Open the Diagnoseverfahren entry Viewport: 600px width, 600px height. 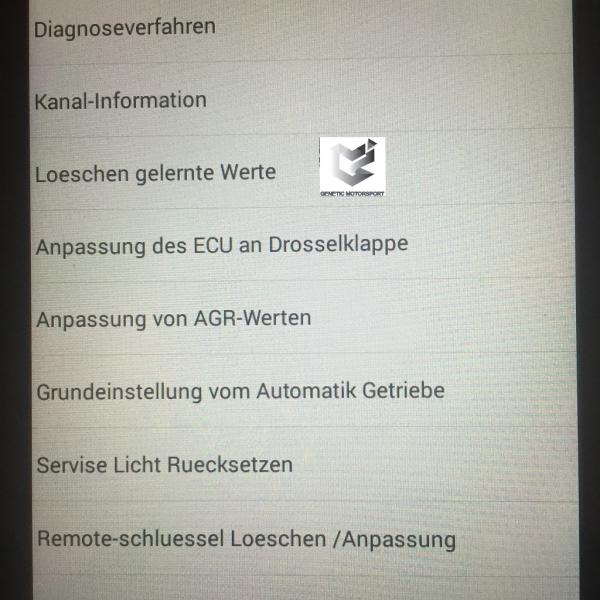tap(125, 27)
